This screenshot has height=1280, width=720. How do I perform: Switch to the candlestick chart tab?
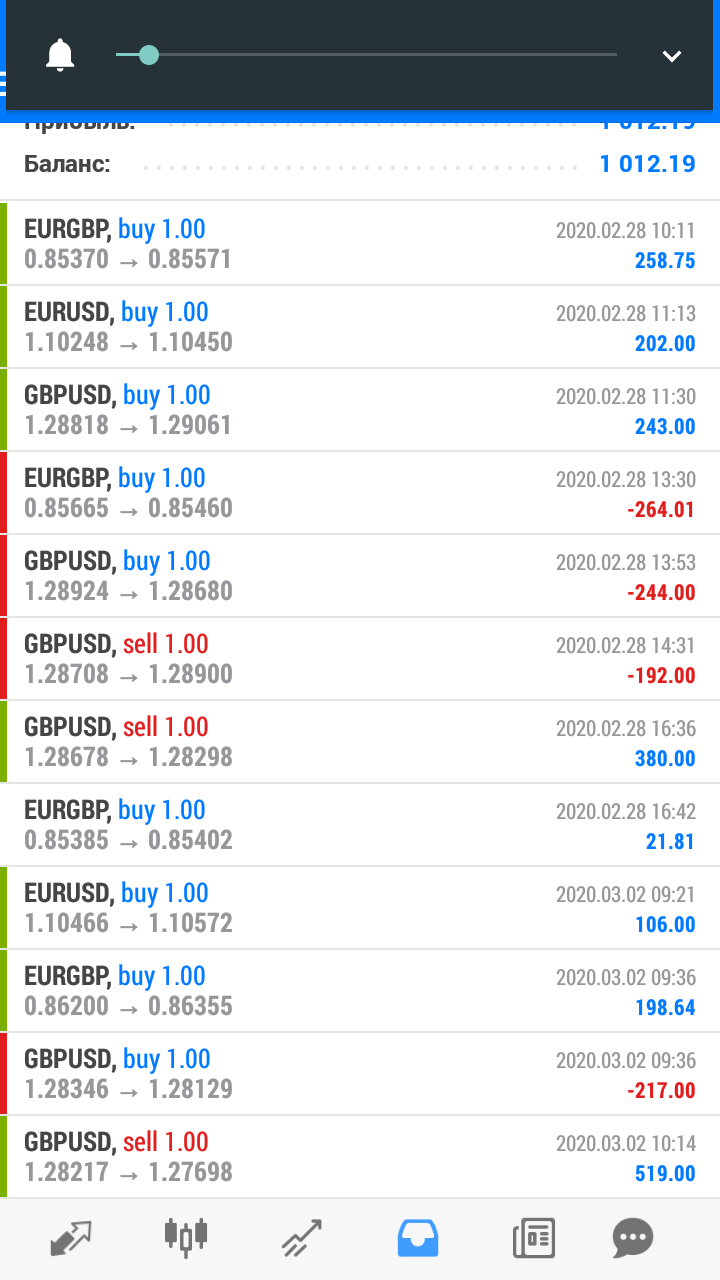point(186,1238)
